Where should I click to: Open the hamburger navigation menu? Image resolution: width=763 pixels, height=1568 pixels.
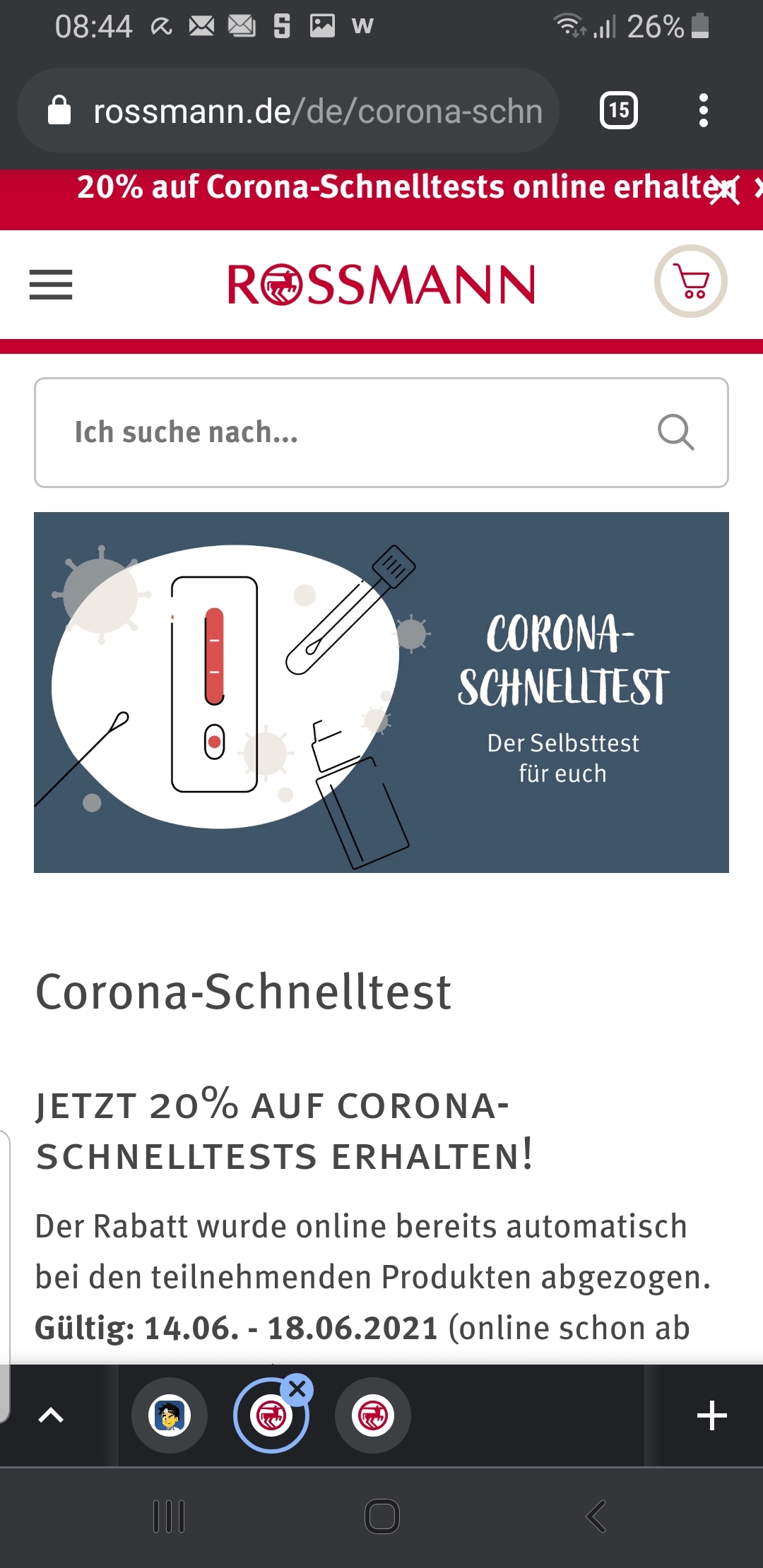51,285
